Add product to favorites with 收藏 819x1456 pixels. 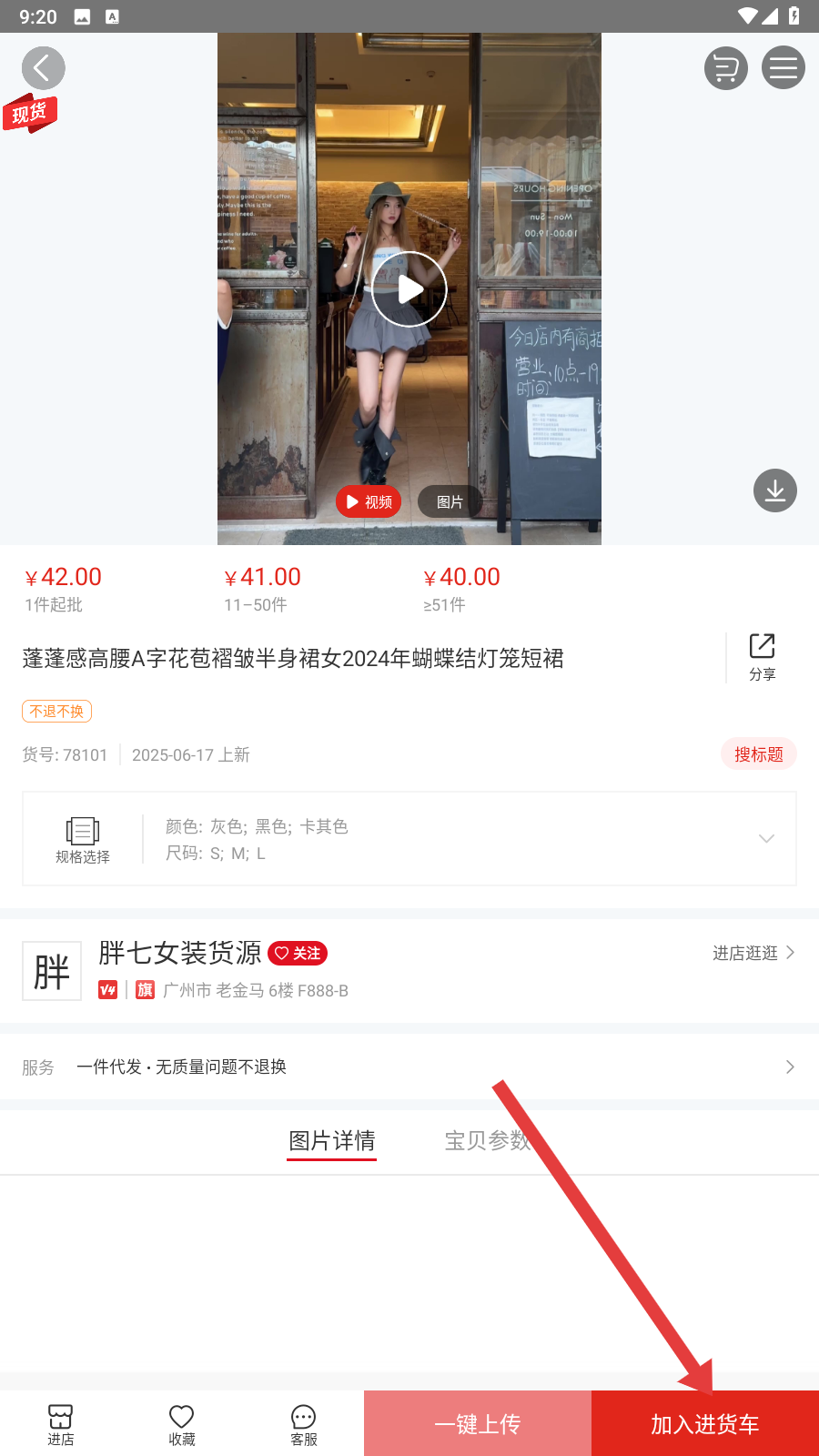point(182,1424)
